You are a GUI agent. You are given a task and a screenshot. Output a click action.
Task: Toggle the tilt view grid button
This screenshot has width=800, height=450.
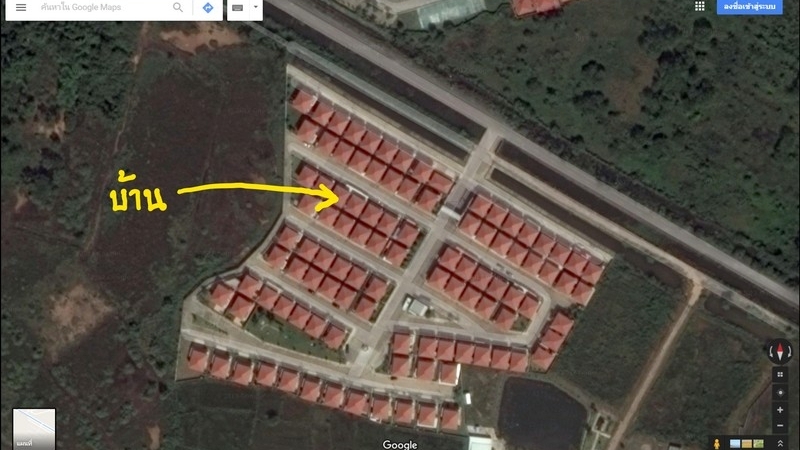click(779, 375)
